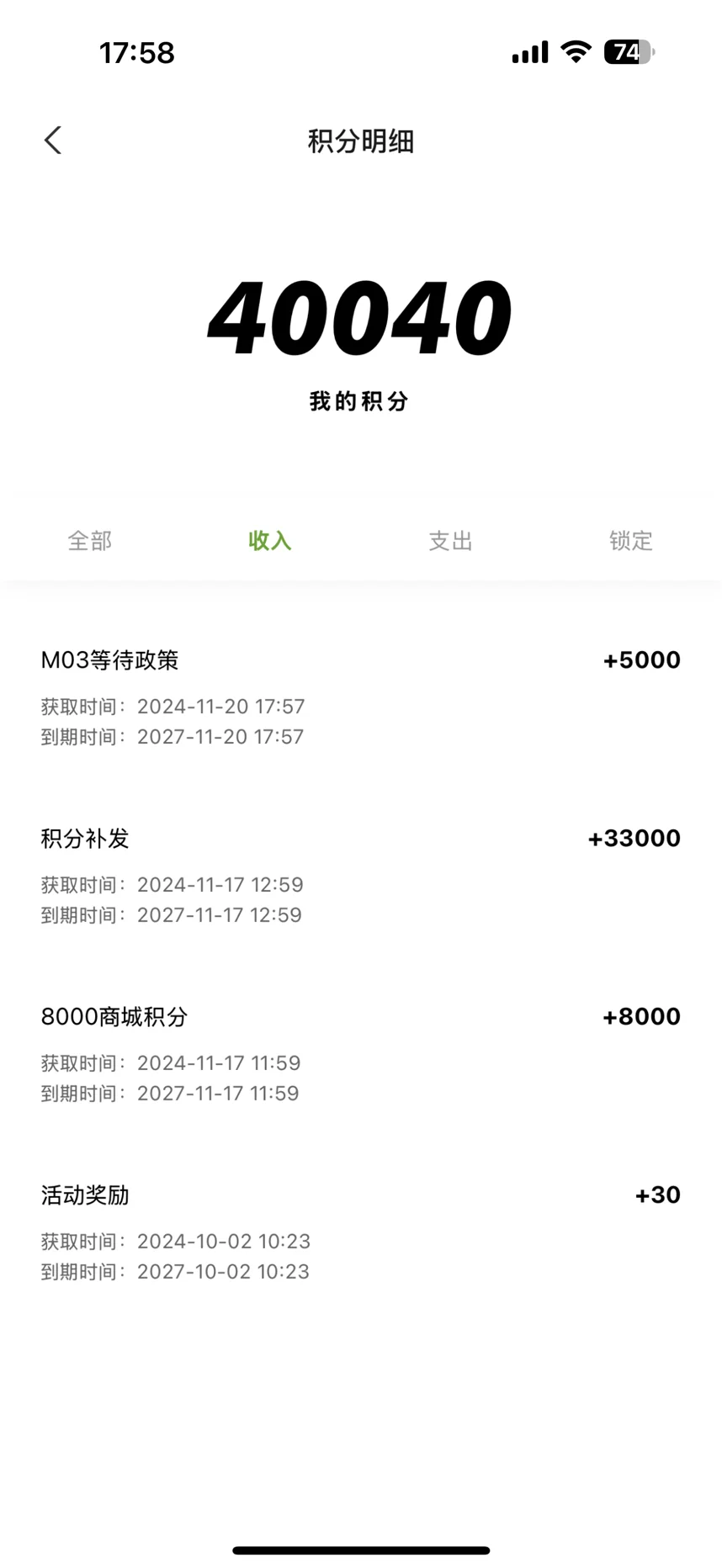Select the 收入 tab

(270, 540)
